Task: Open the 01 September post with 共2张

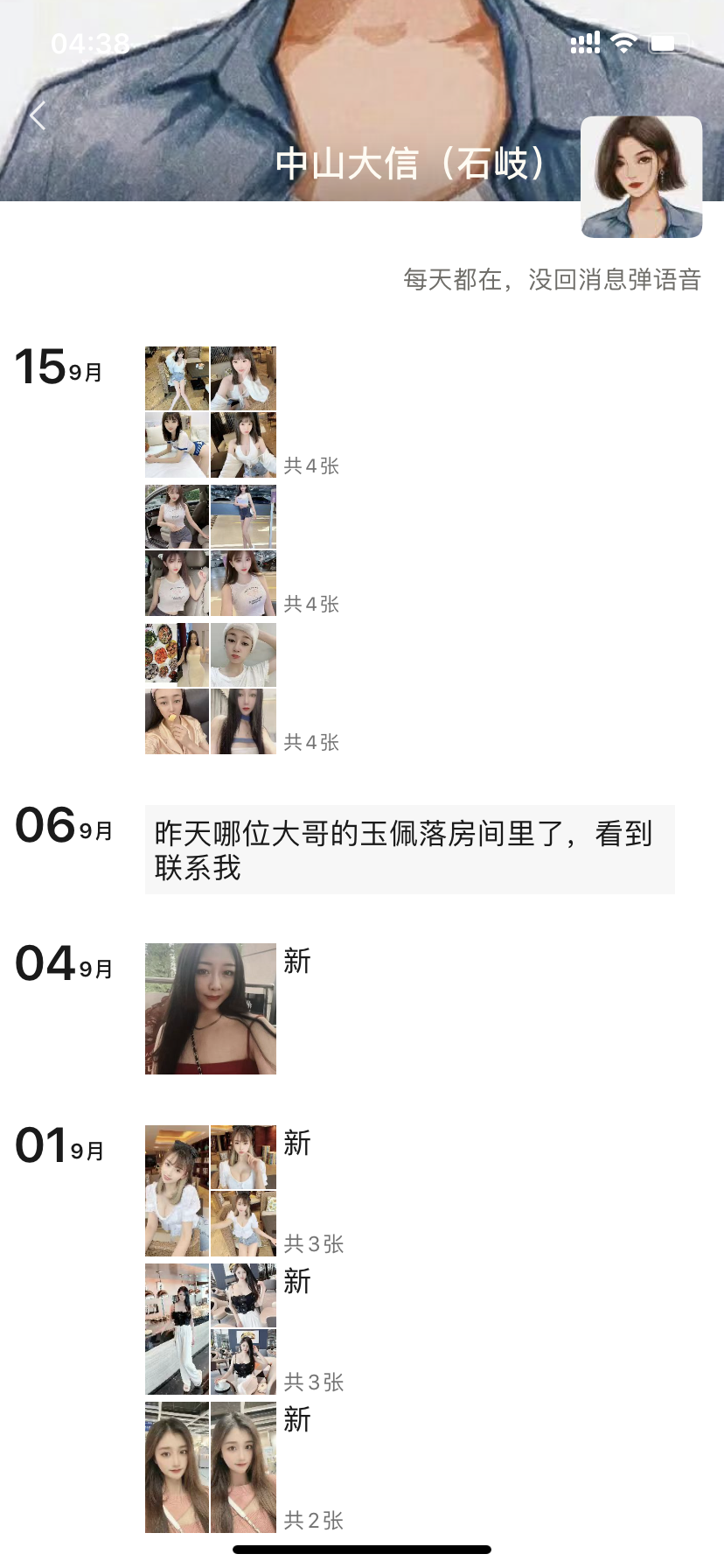Action: point(211,1467)
